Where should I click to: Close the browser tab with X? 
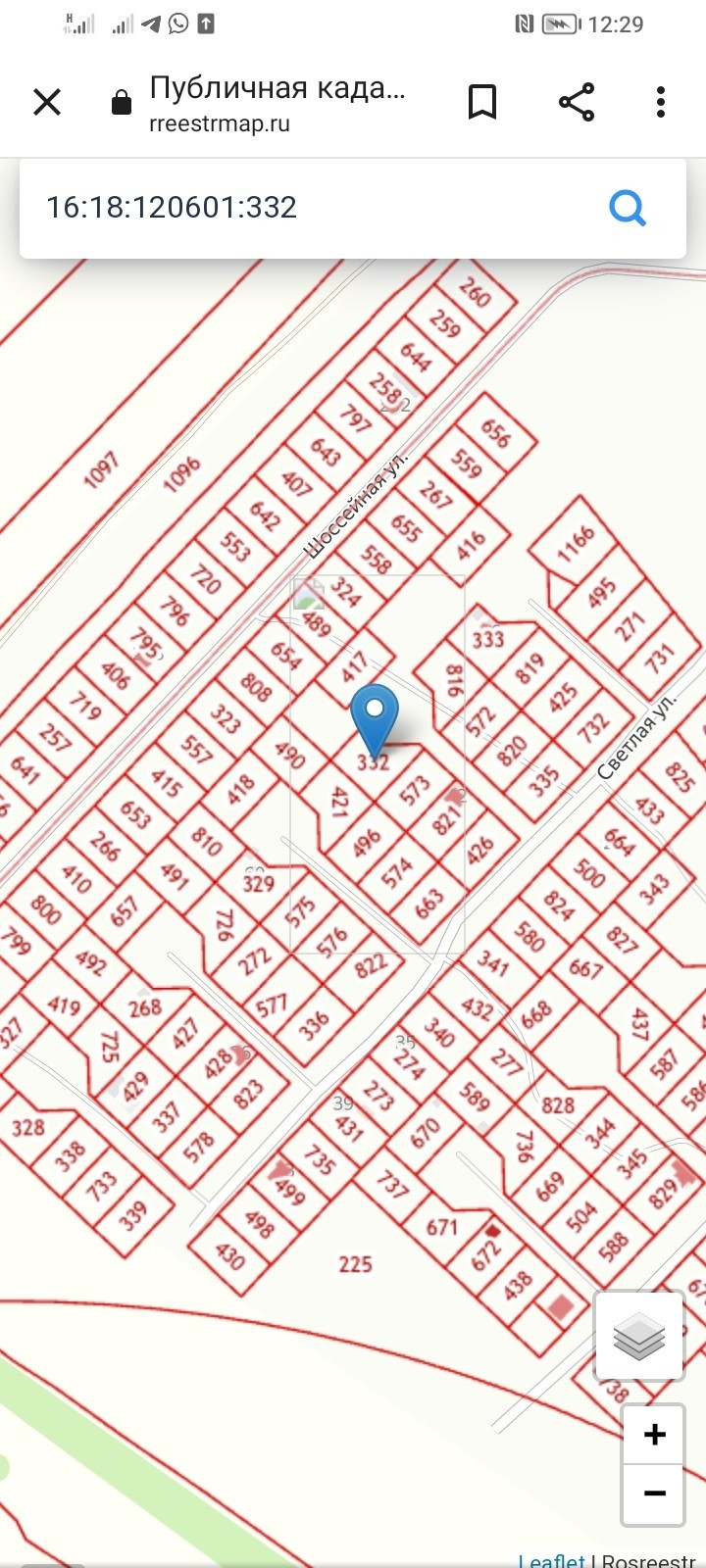pyautogui.click(x=47, y=102)
